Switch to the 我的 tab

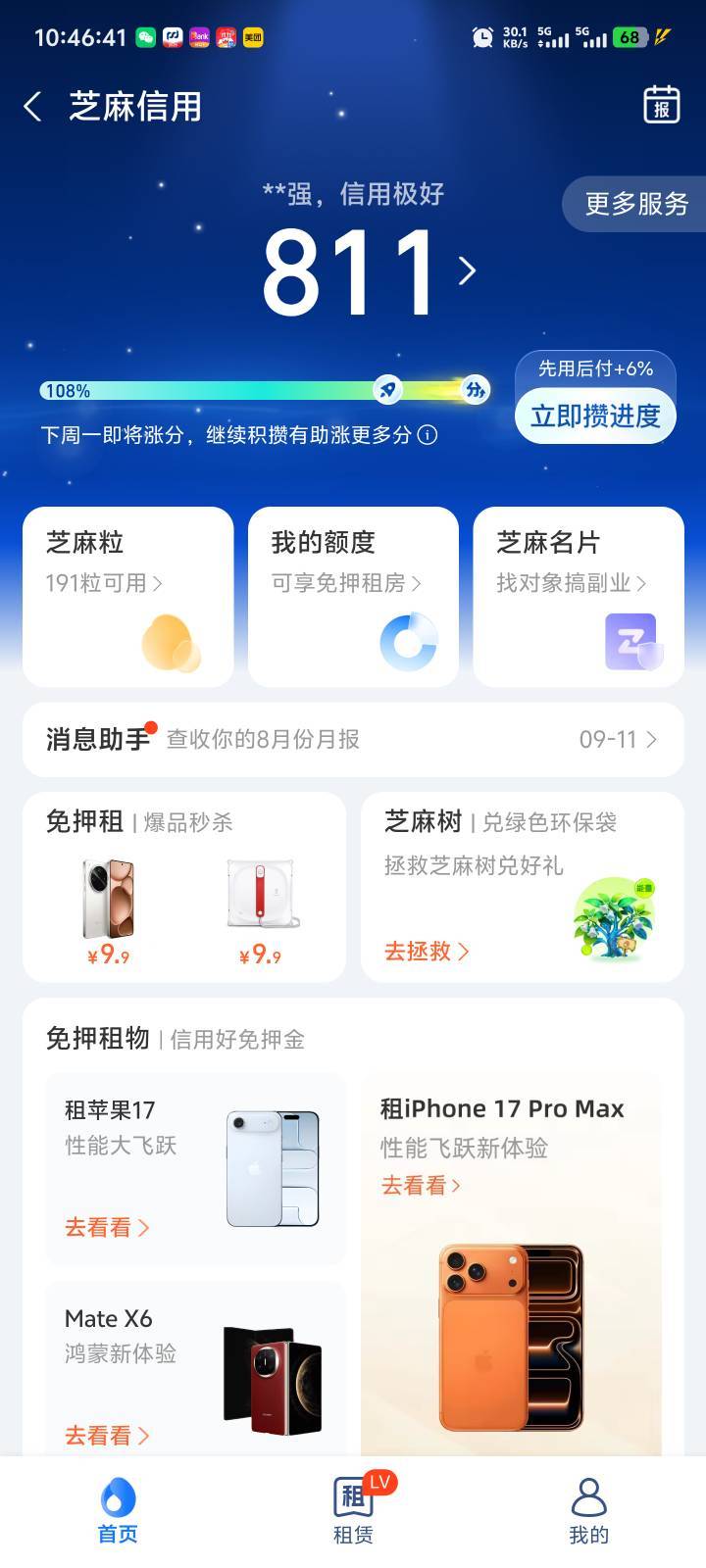pos(588,1511)
